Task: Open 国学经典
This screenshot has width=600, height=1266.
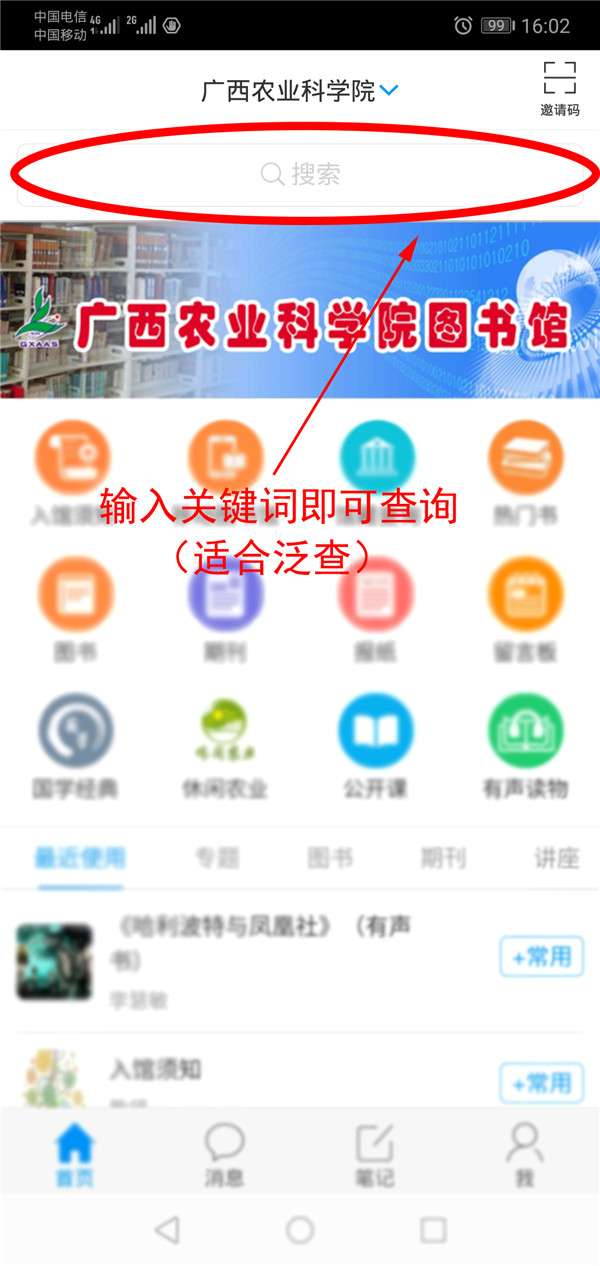Action: coord(75,734)
